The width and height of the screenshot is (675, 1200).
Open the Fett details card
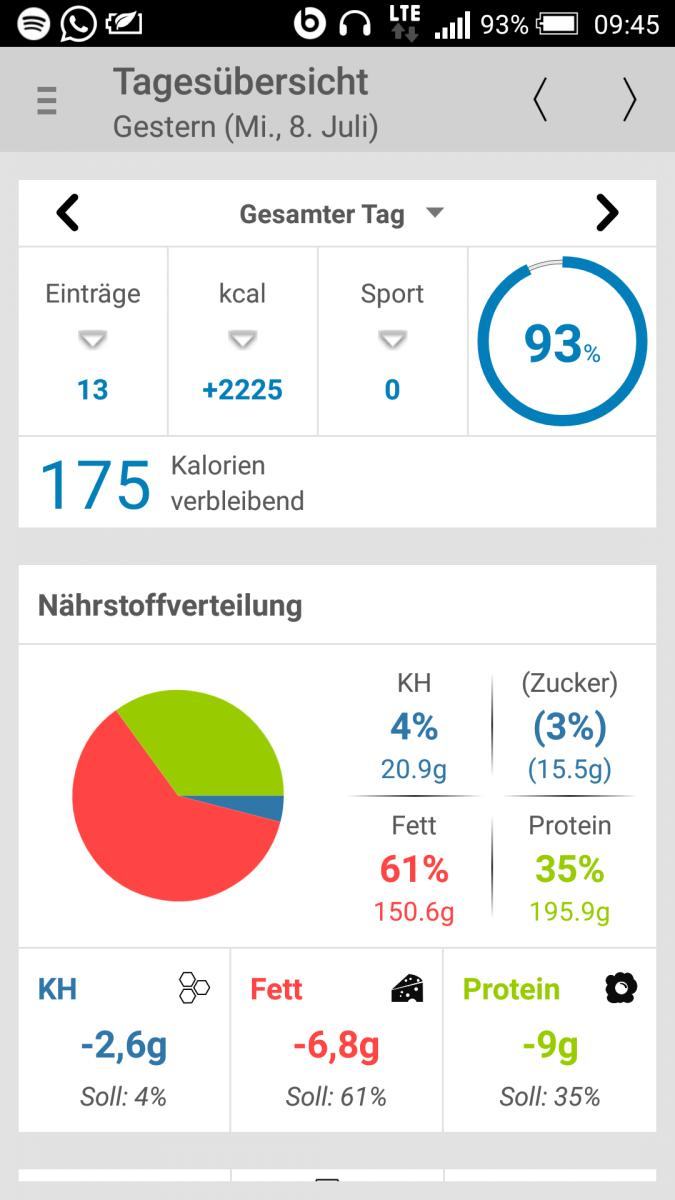pos(337,1040)
